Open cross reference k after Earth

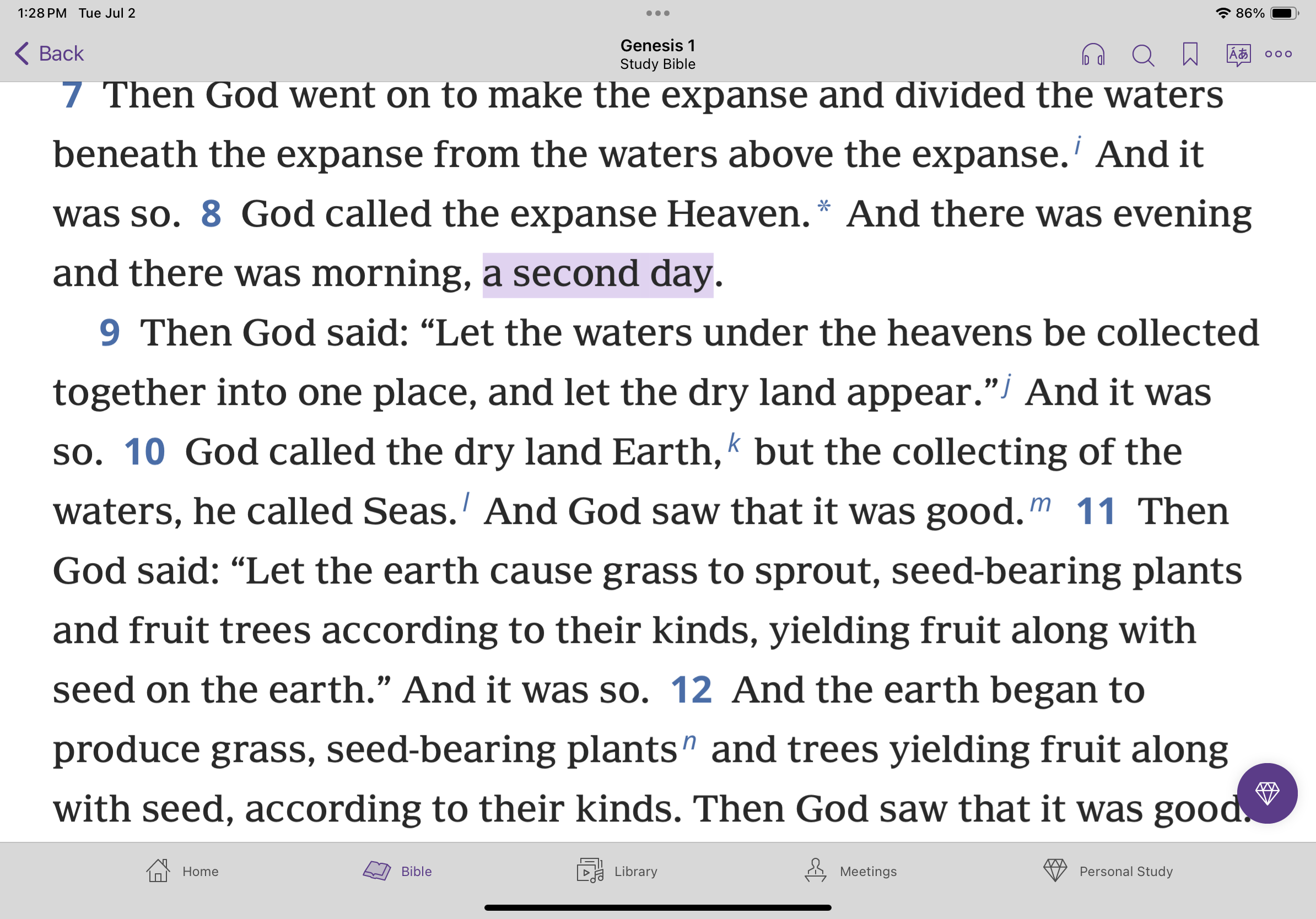click(x=733, y=444)
